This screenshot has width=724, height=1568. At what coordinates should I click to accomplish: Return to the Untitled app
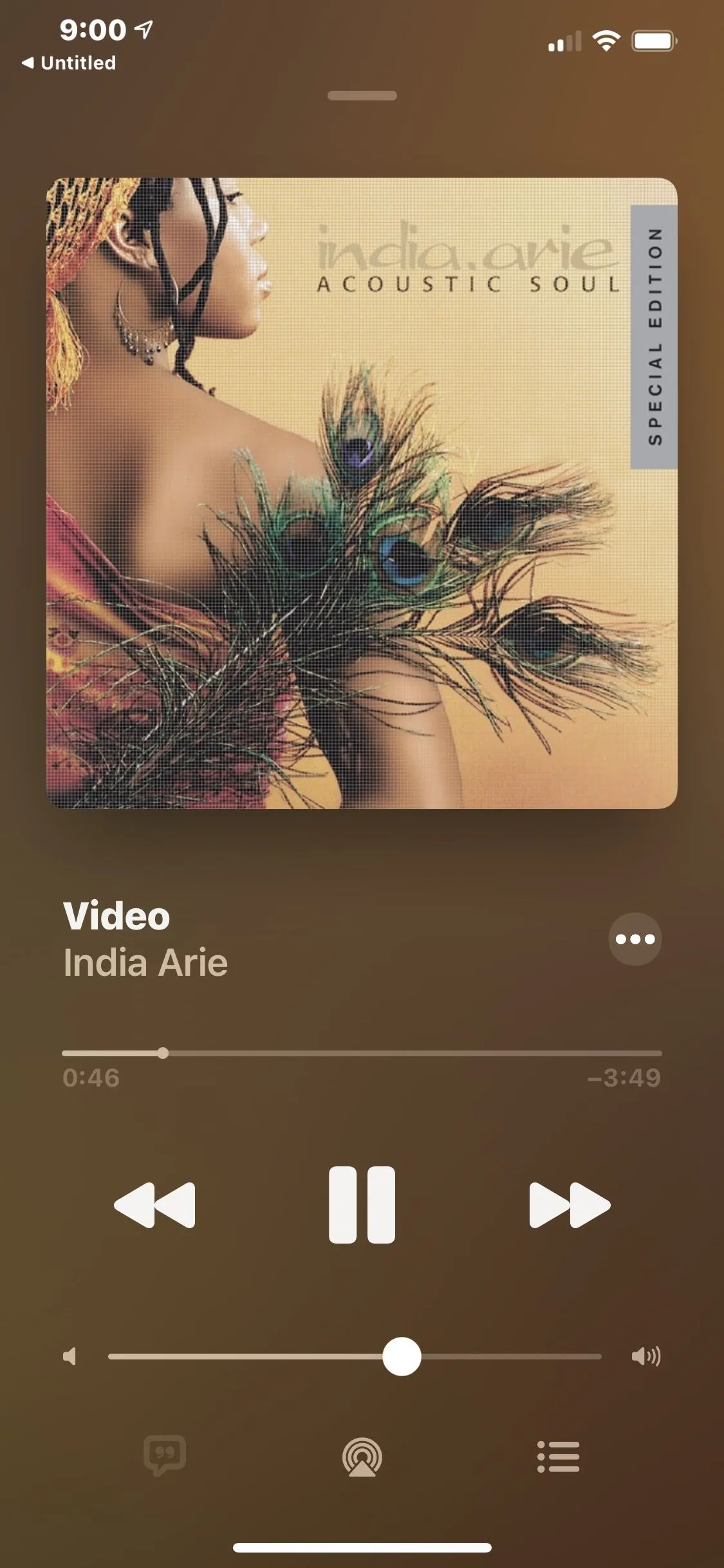pos(70,63)
